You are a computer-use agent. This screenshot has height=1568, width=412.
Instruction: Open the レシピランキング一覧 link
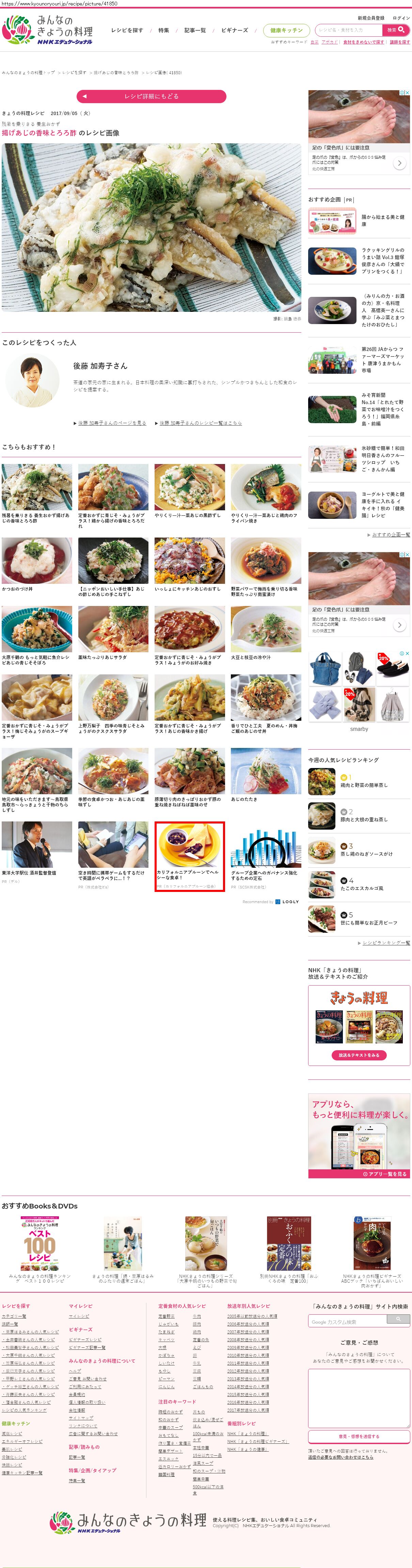click(386, 943)
